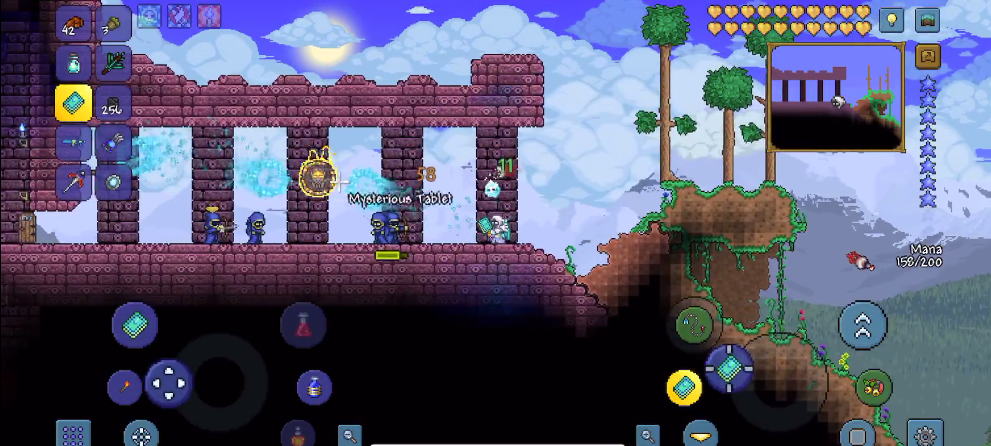Tap the double-arrow jump button
Screen dimensions: 991x446
(862, 324)
